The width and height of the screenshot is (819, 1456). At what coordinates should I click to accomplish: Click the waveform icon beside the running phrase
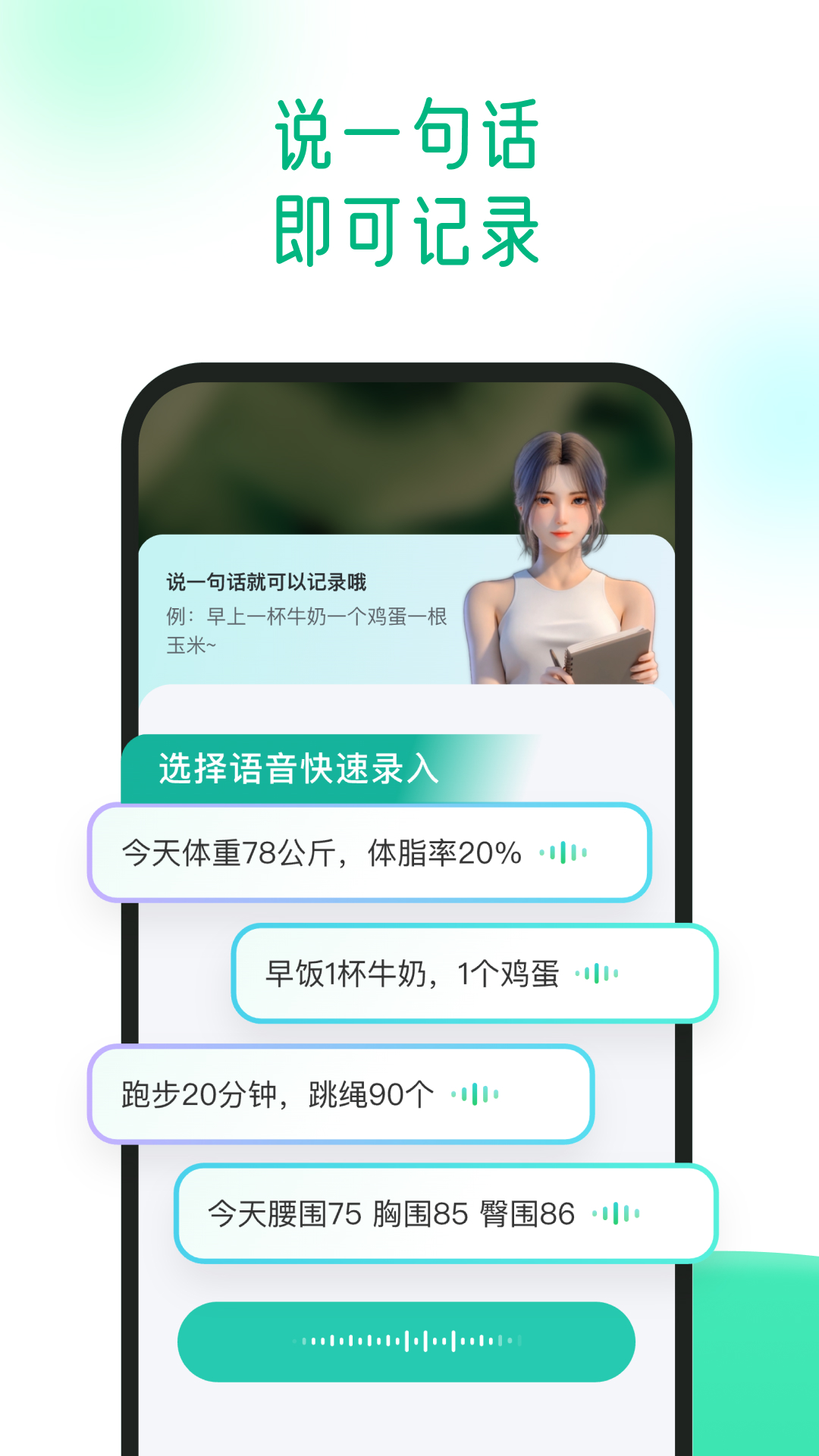(474, 1094)
